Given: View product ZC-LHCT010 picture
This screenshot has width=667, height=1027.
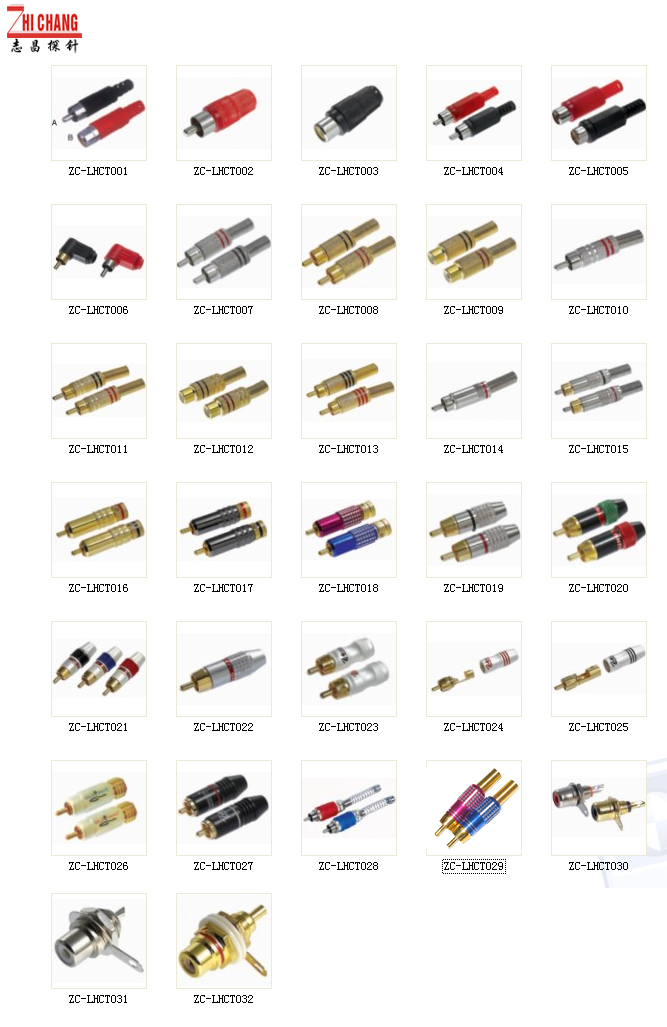Looking at the screenshot, I should tap(599, 252).
